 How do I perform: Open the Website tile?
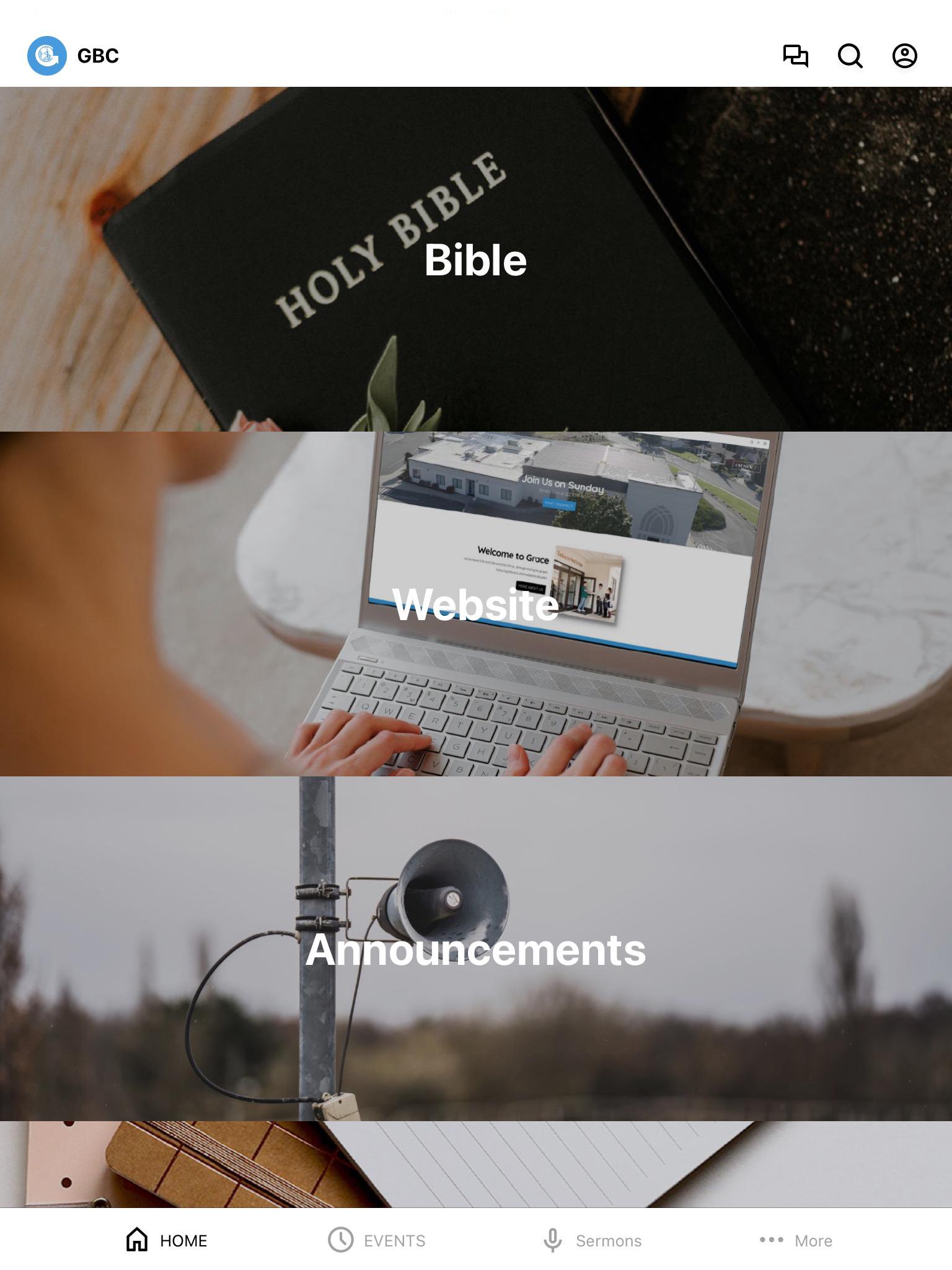point(476,604)
